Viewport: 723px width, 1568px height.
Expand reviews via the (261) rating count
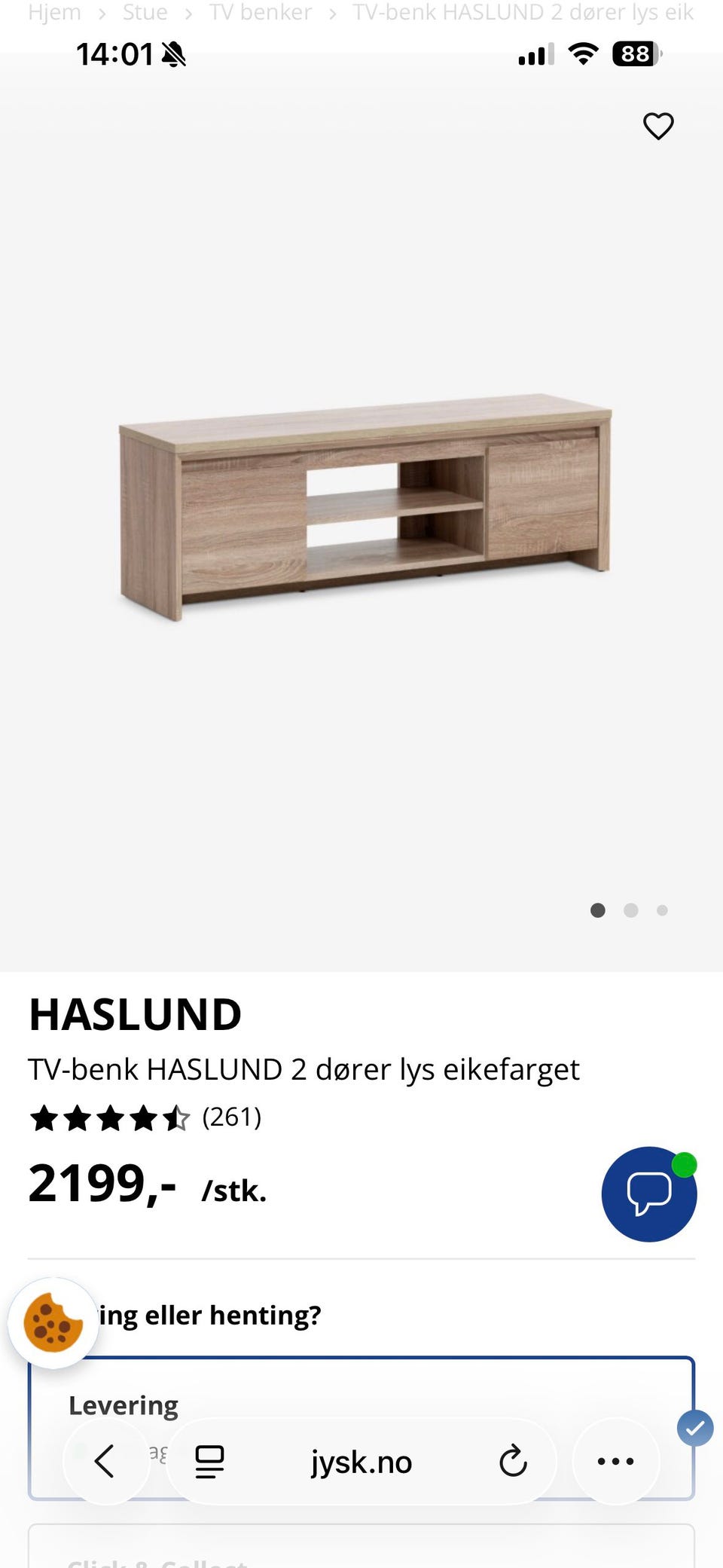(230, 1118)
